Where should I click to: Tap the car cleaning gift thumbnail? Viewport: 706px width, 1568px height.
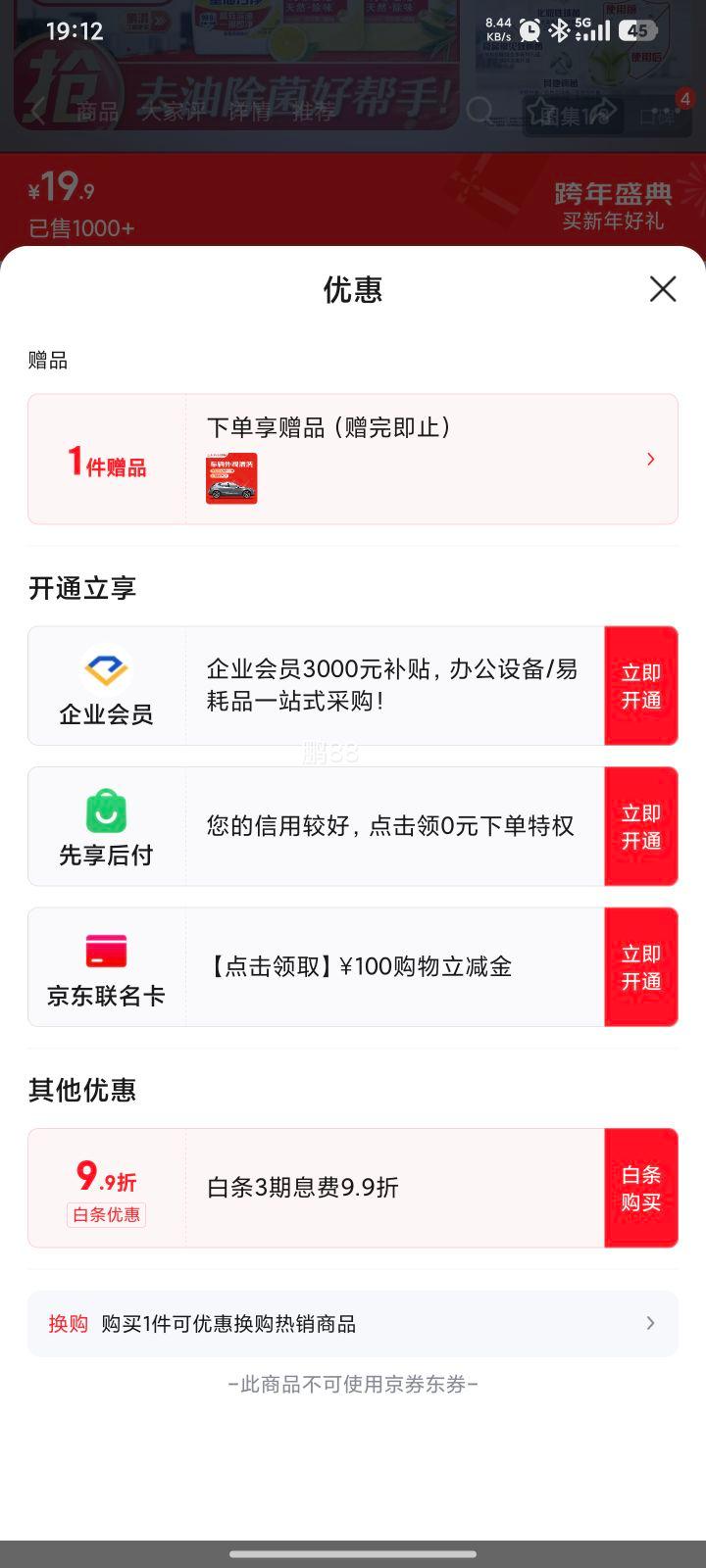tap(230, 478)
